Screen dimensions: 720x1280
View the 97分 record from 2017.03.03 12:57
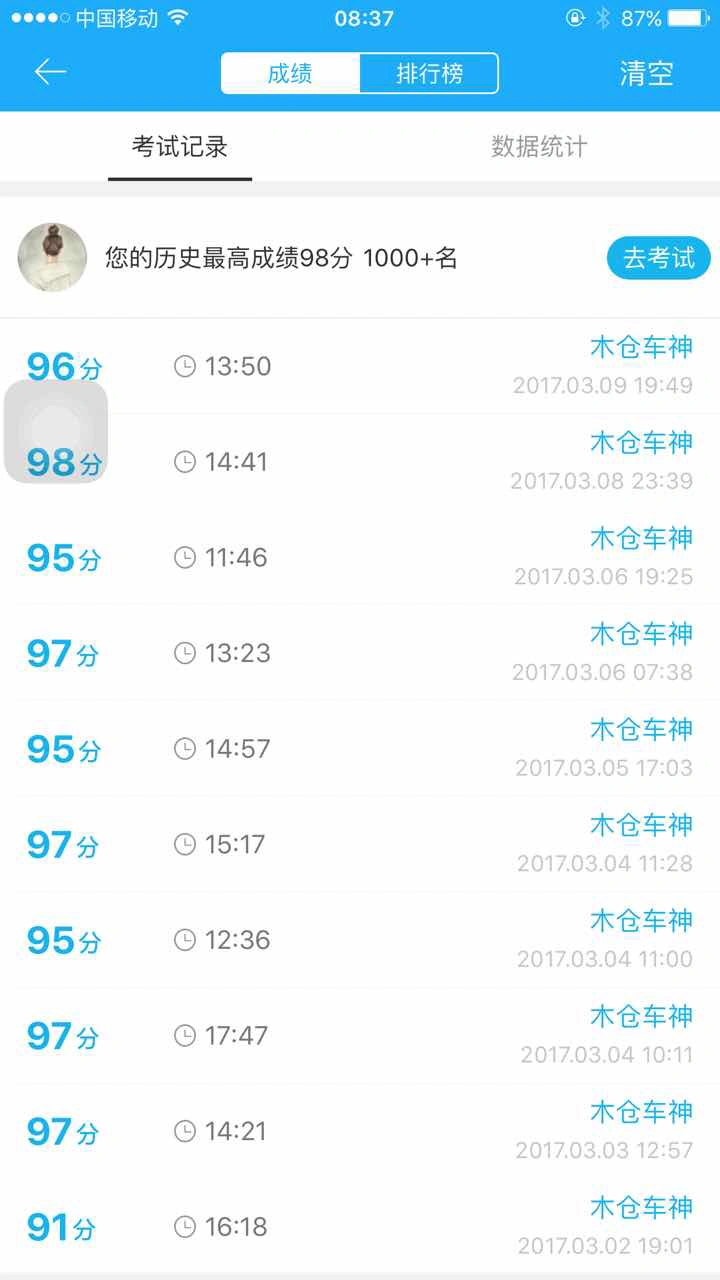(x=360, y=1131)
